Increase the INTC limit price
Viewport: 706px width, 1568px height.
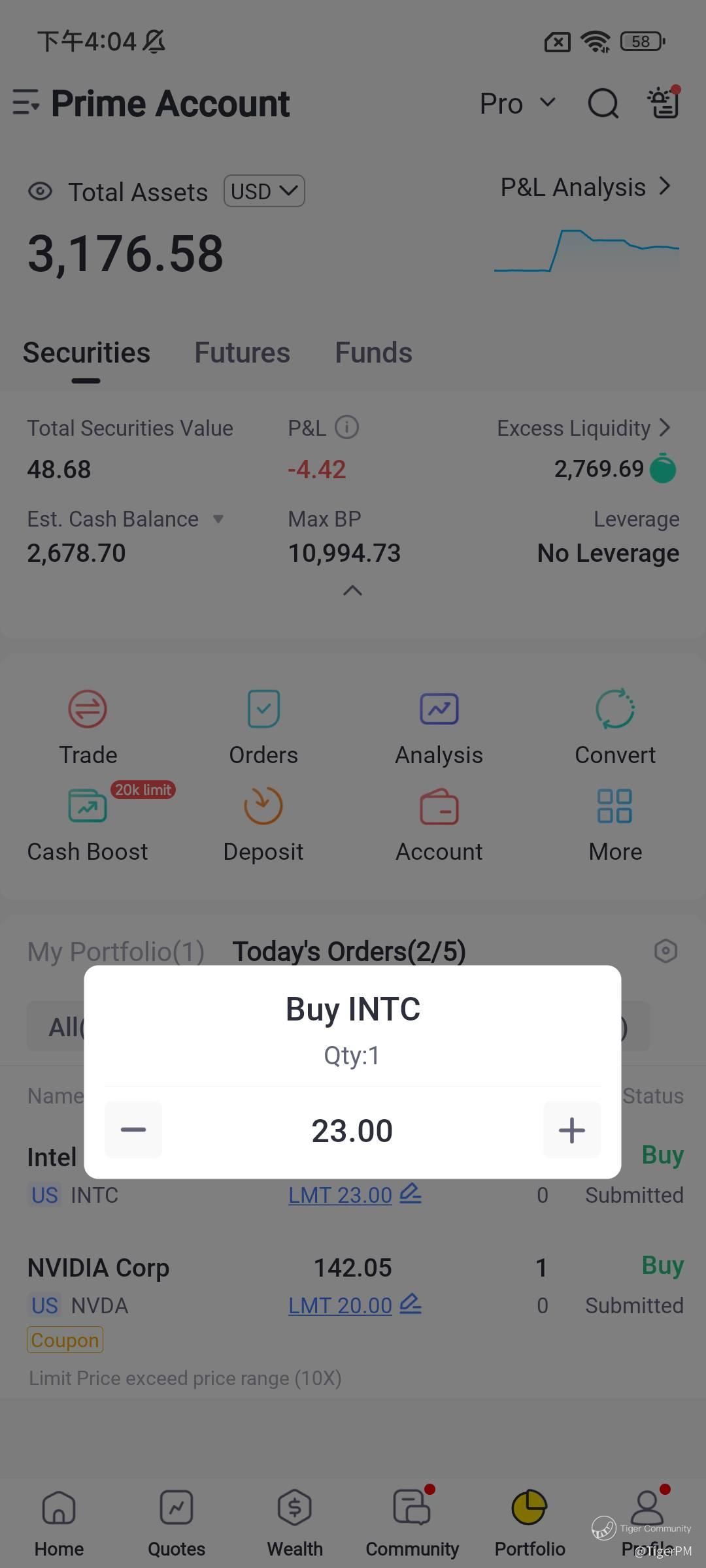click(x=571, y=1130)
